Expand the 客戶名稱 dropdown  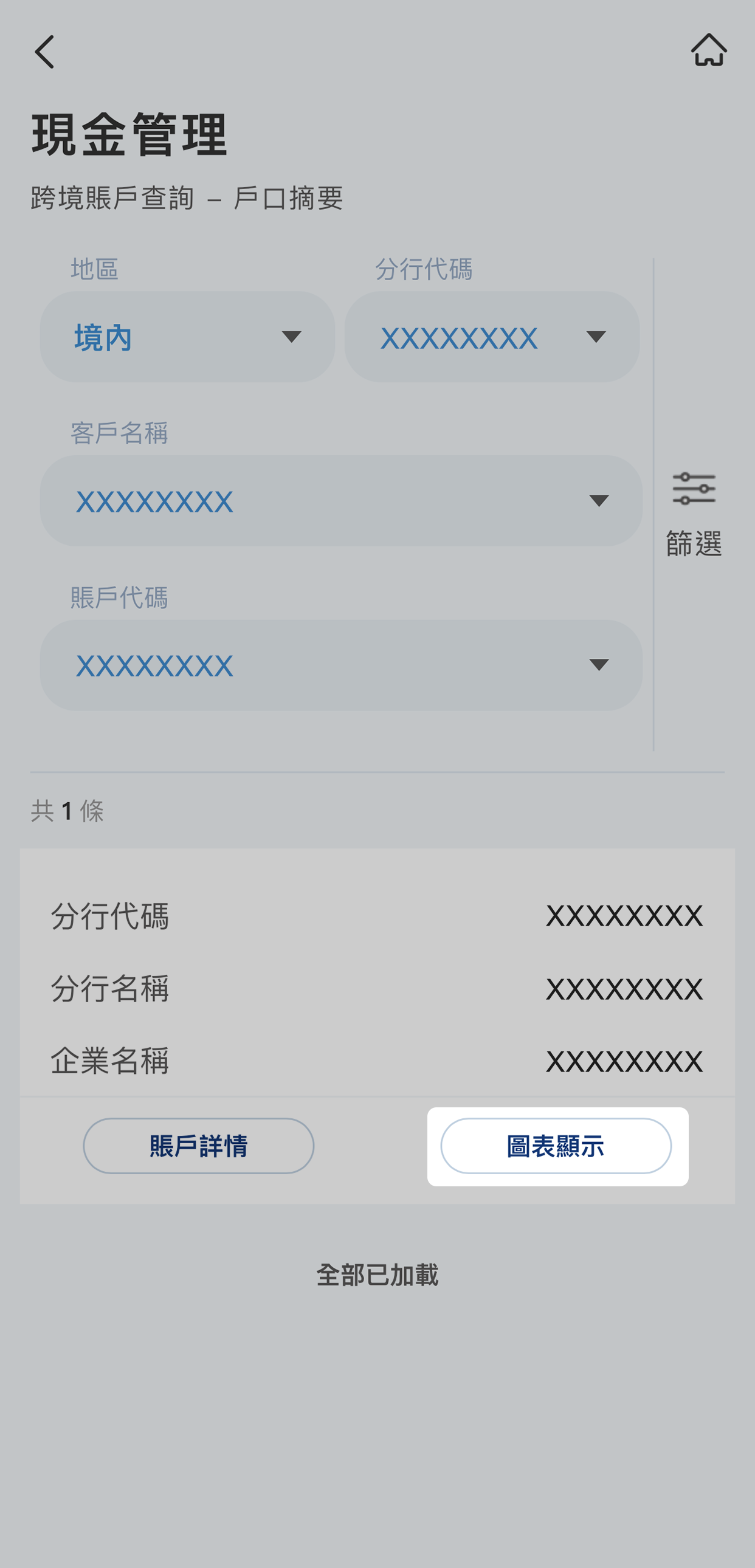(x=341, y=500)
